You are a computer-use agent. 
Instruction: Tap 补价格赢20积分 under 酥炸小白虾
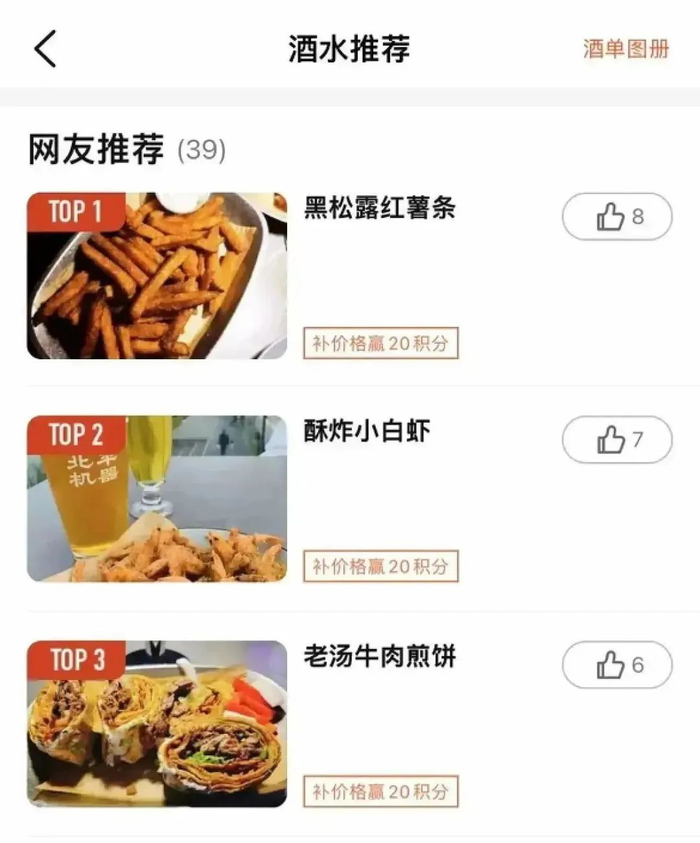click(x=381, y=566)
